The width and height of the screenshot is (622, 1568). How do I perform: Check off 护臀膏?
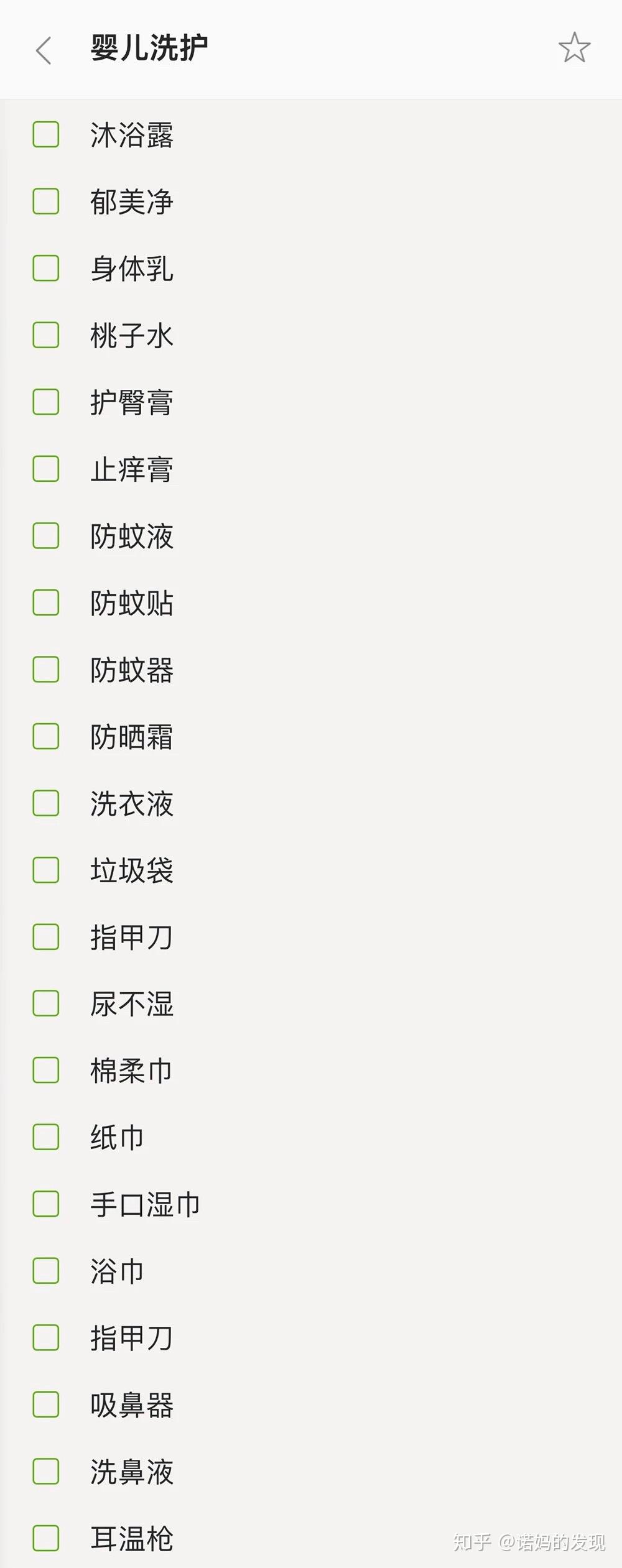(46, 402)
